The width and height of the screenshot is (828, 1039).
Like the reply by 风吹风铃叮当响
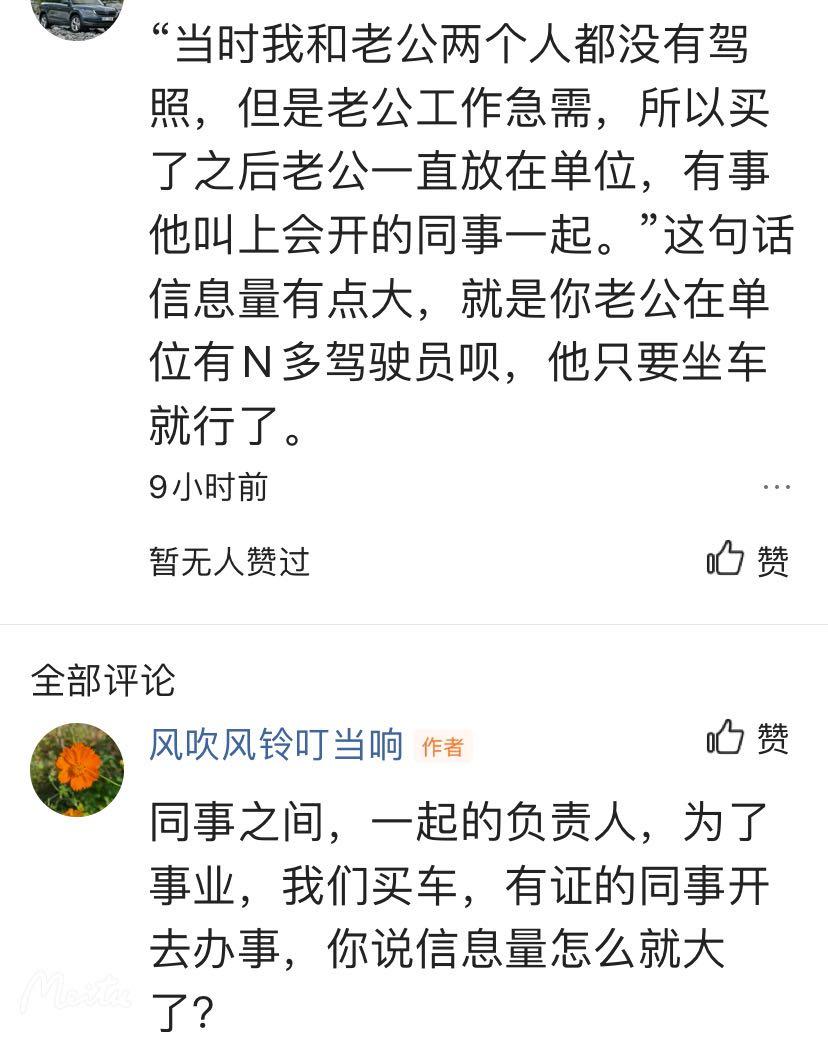[747, 738]
